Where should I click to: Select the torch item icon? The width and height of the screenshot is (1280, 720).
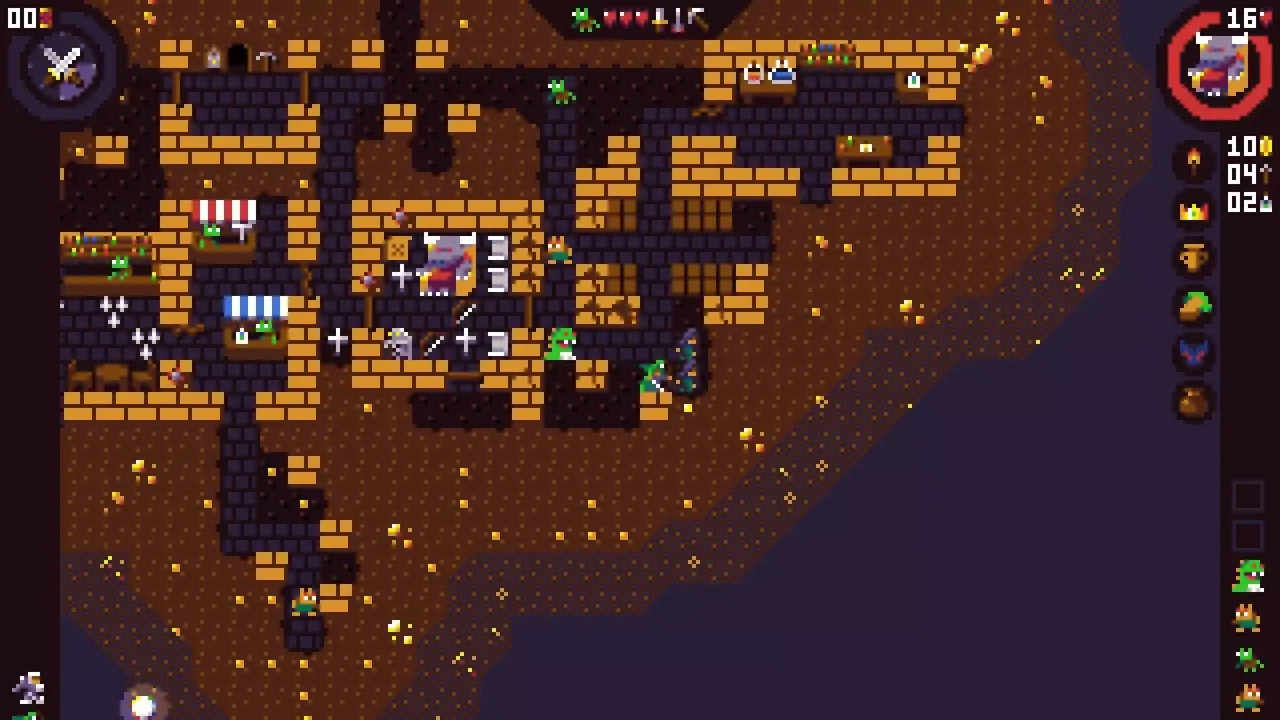(x=1193, y=160)
